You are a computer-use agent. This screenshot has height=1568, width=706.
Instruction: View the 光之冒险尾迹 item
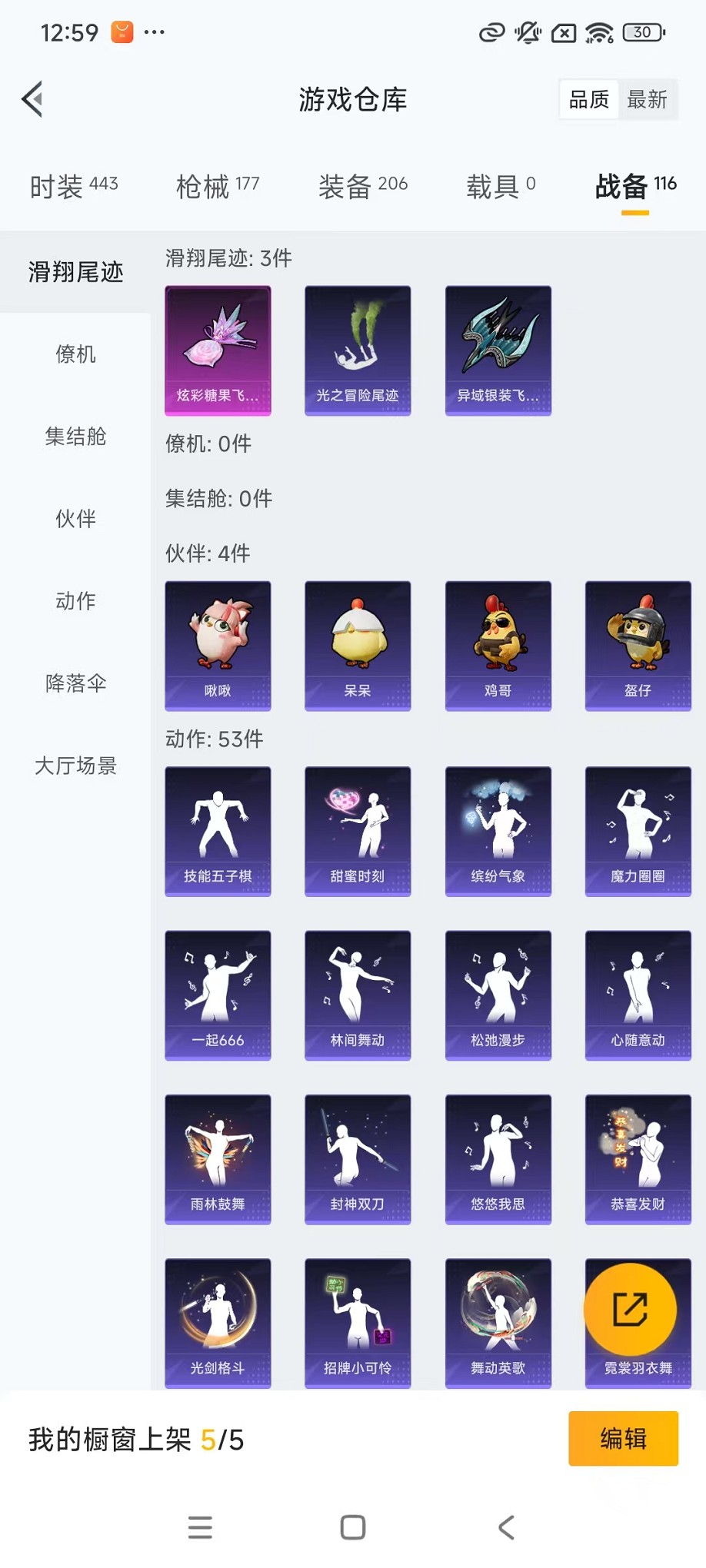358,350
